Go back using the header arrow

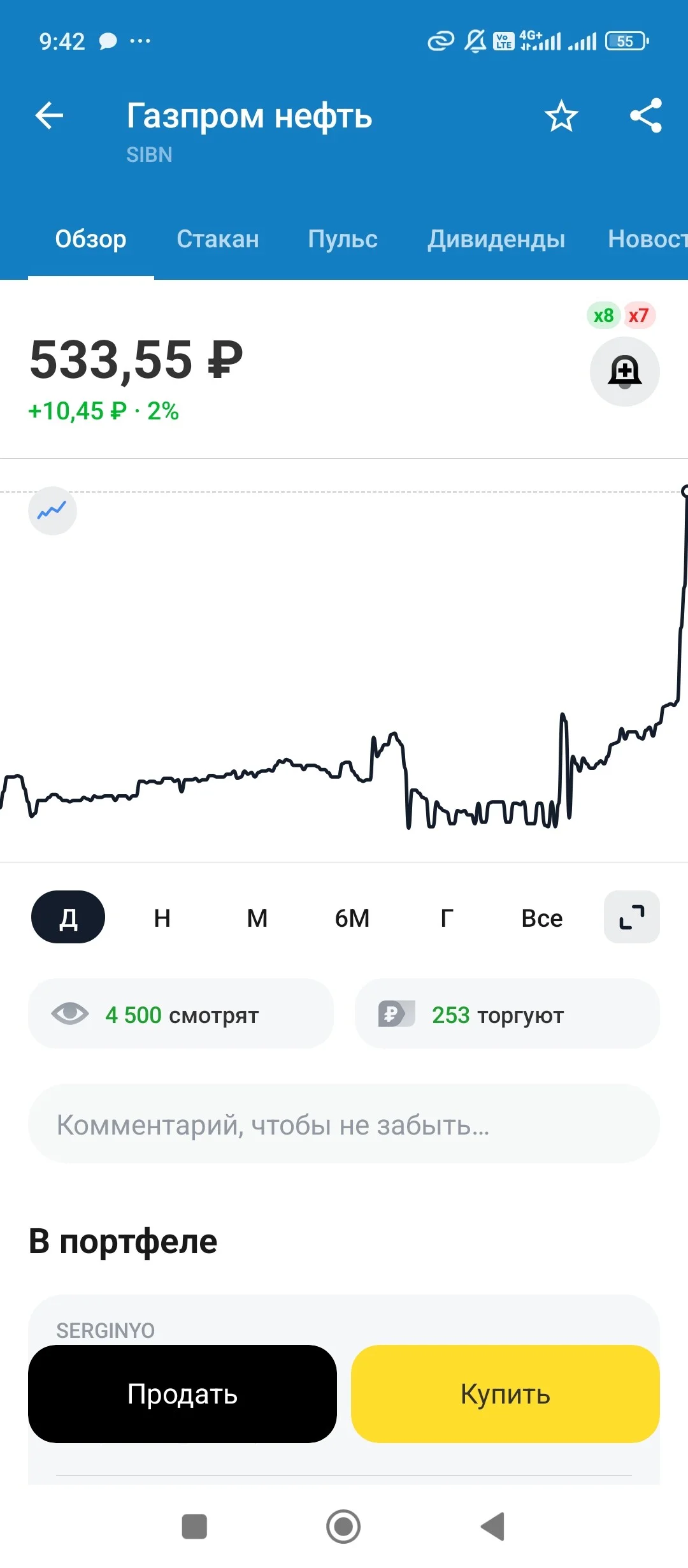click(x=49, y=116)
